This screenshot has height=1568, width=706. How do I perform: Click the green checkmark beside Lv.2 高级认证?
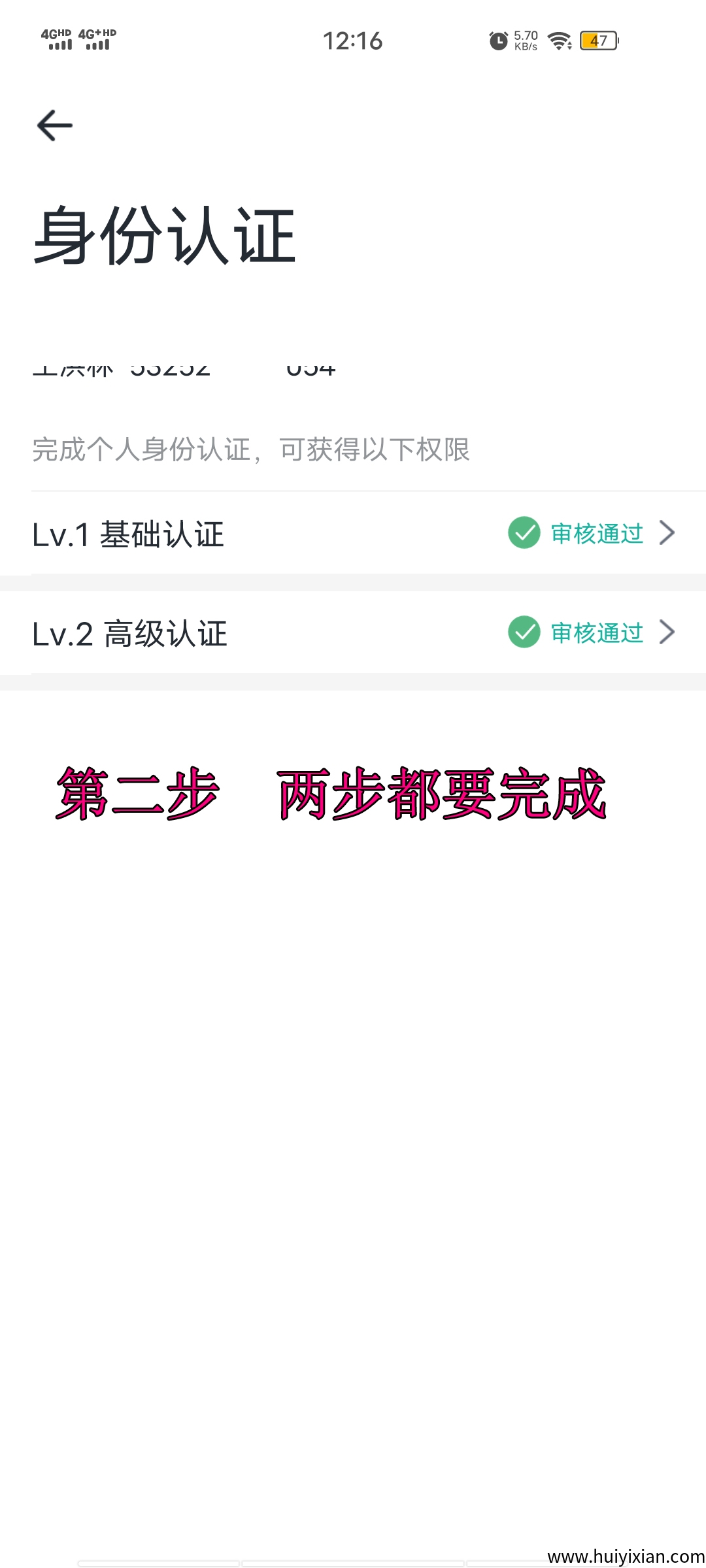click(x=524, y=632)
